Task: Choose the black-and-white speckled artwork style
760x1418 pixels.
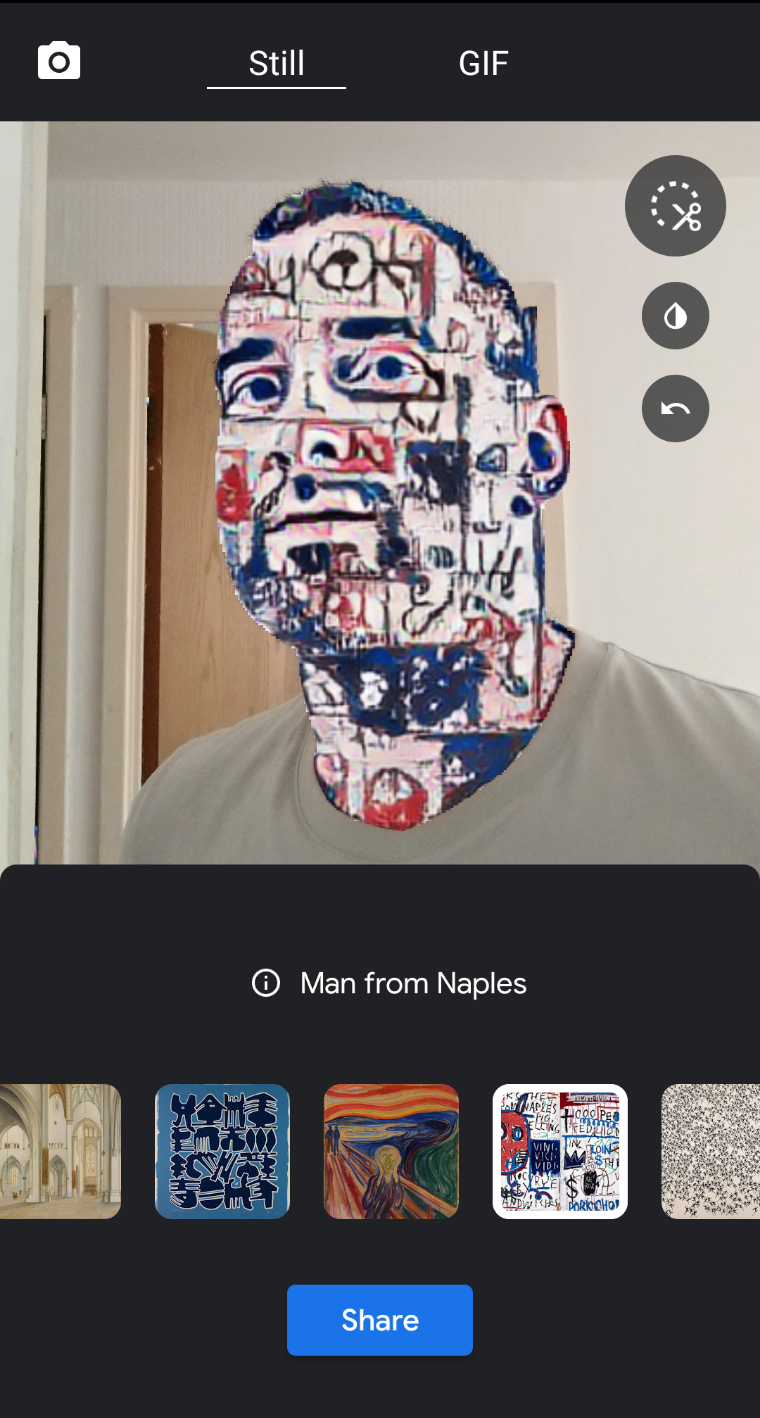Action: [x=712, y=1151]
